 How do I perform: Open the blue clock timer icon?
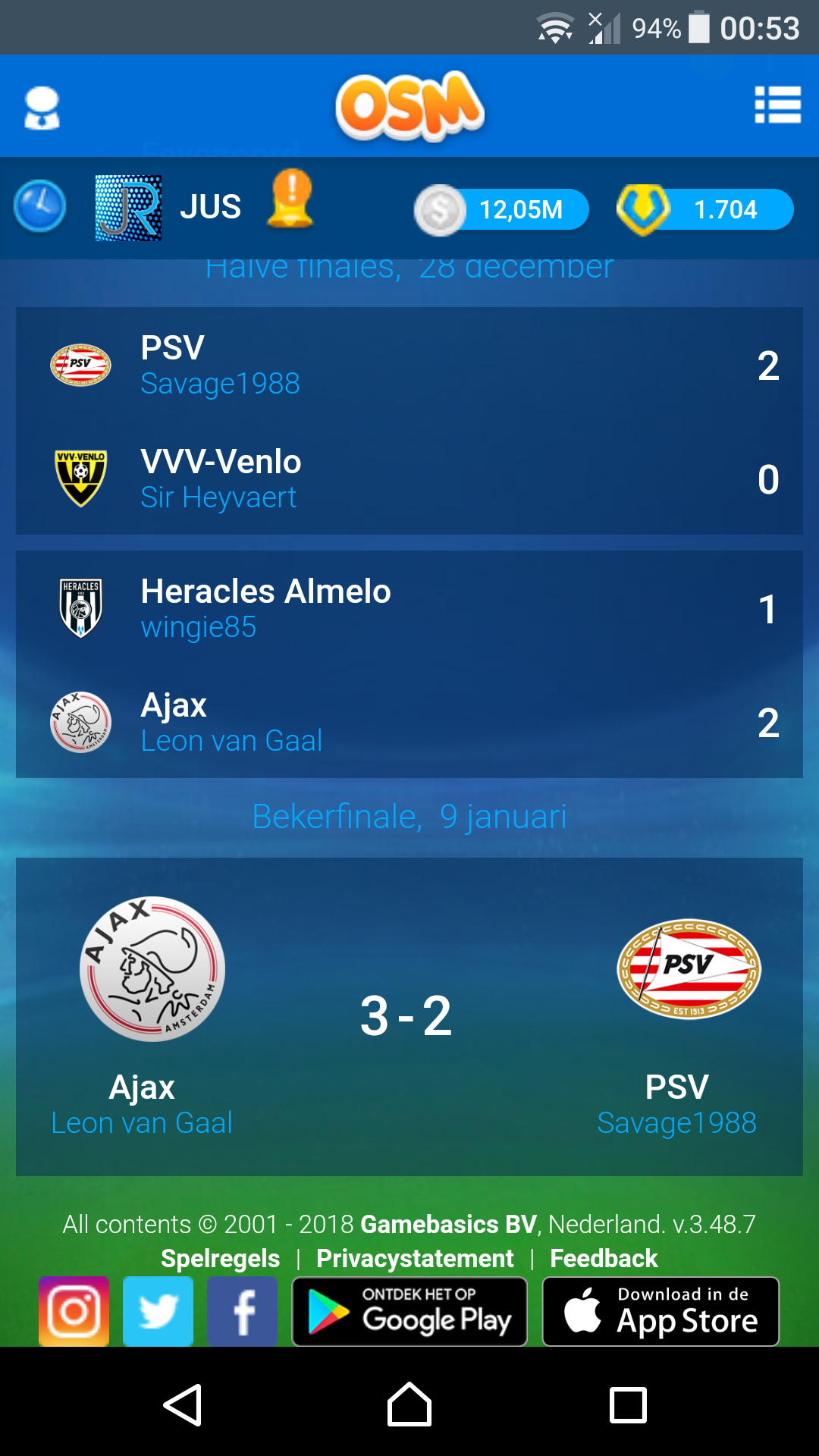click(39, 206)
